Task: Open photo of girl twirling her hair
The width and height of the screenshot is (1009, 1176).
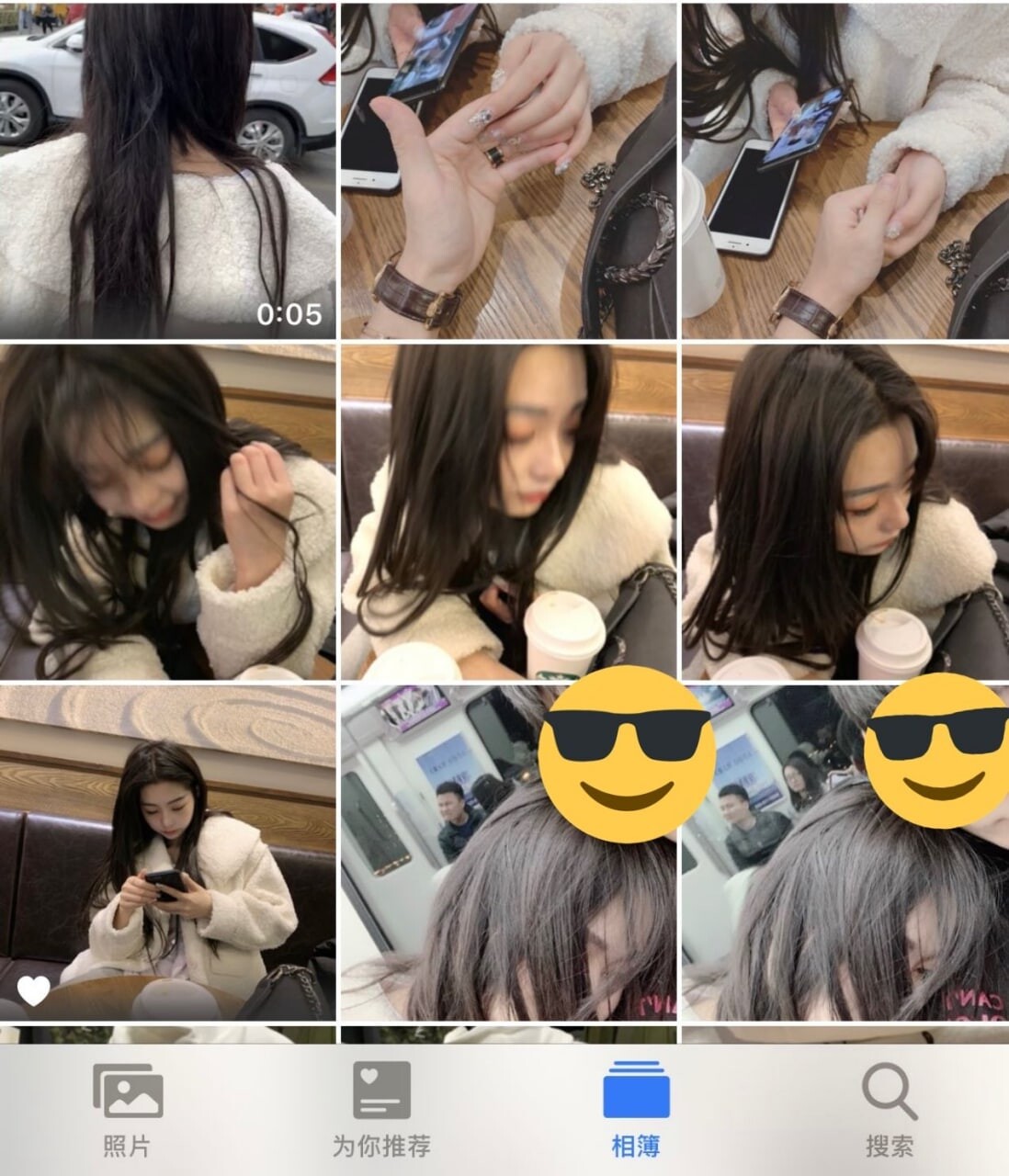Action: pyautogui.click(x=167, y=512)
